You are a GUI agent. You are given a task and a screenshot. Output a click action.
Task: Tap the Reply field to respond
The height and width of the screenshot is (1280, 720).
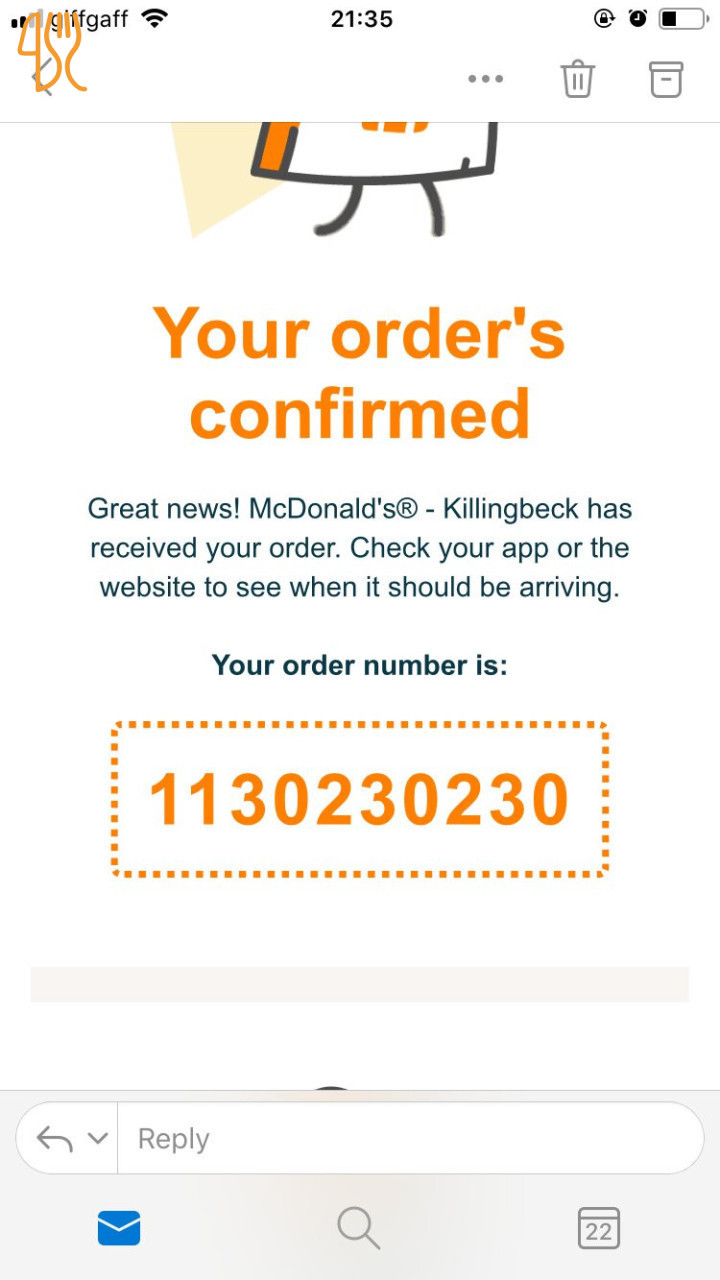[x=410, y=1138]
